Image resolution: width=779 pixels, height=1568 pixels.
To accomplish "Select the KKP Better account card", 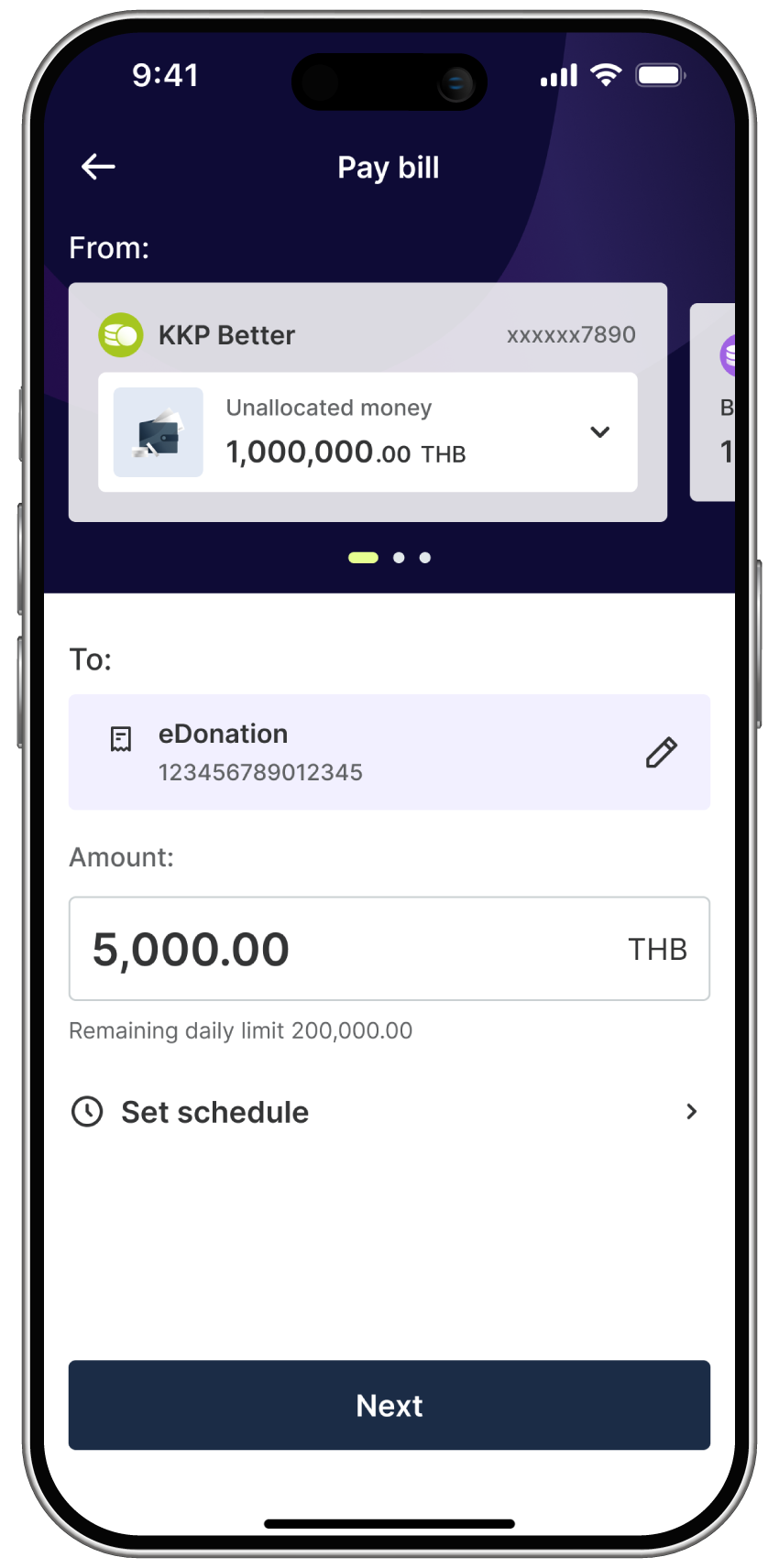I will click(368, 402).
